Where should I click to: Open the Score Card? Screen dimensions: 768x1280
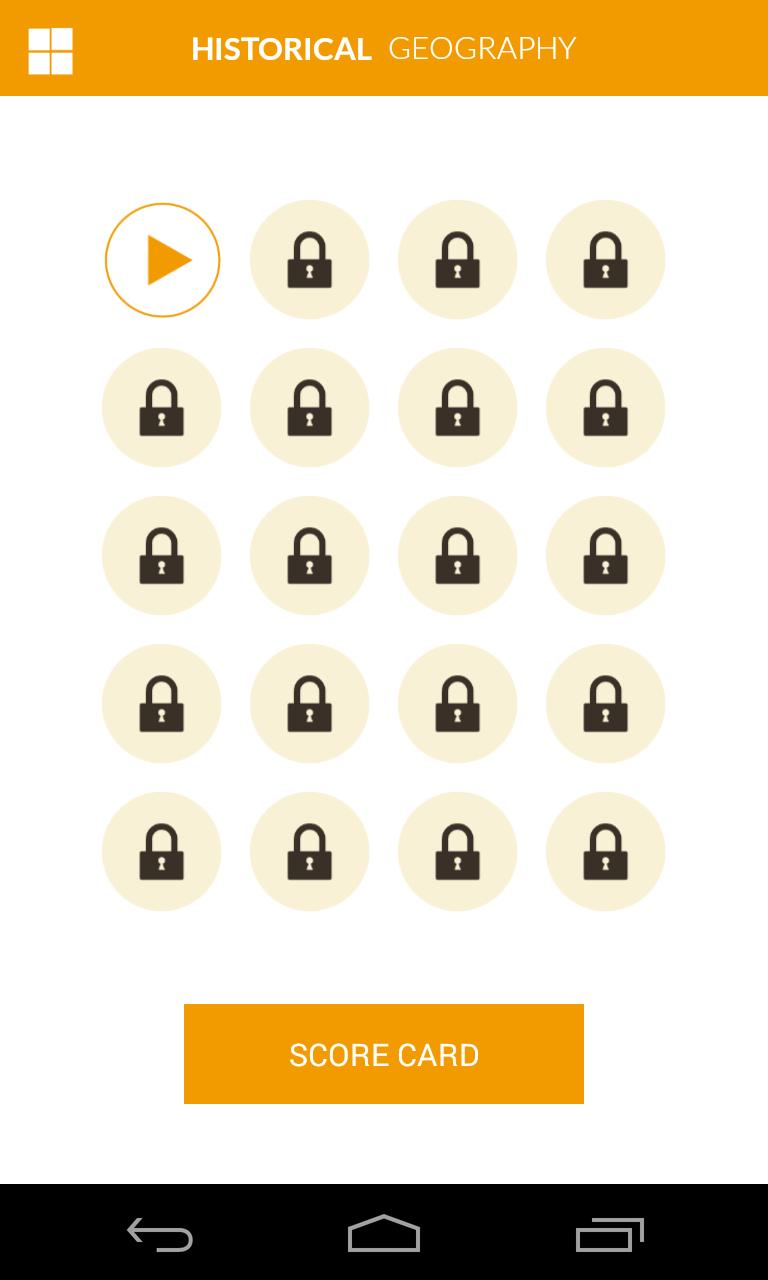(384, 1054)
